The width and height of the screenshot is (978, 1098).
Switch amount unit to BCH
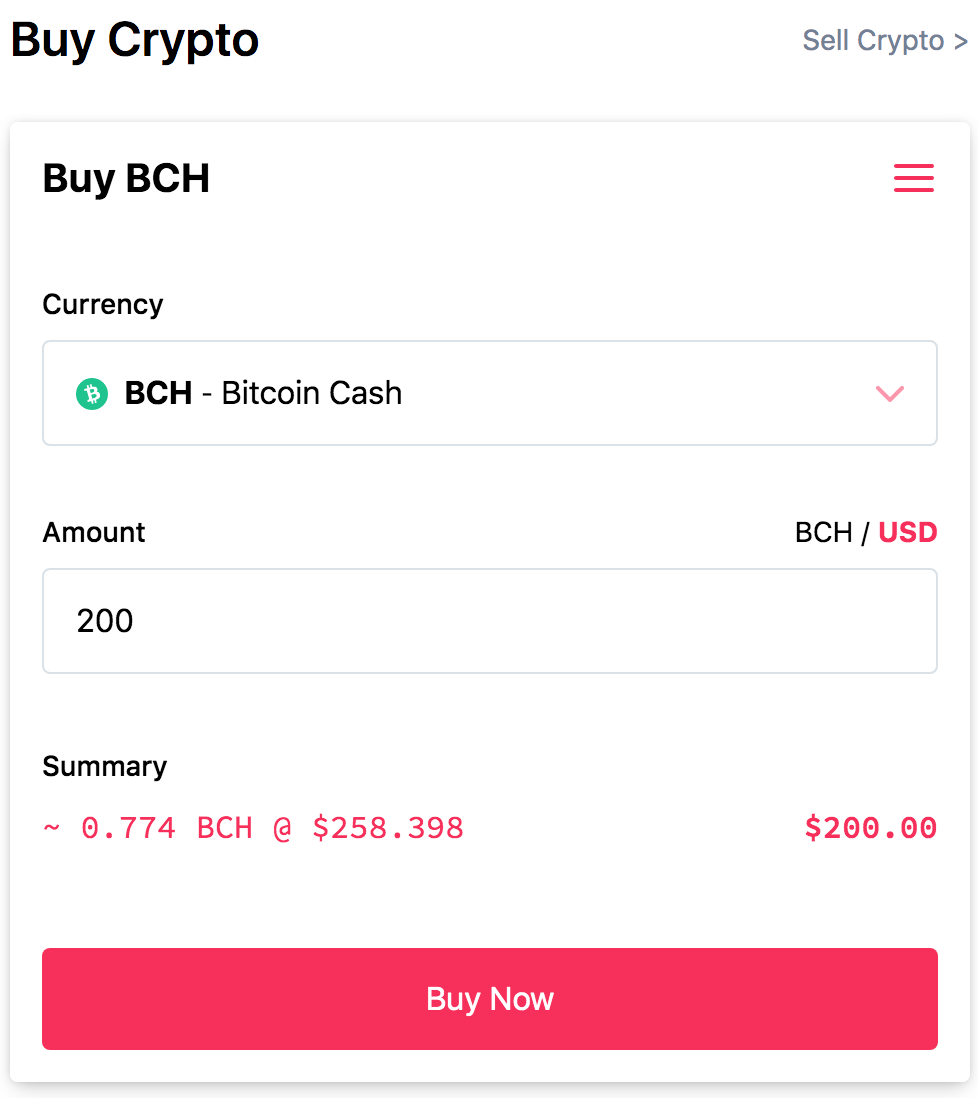pyautogui.click(x=823, y=532)
